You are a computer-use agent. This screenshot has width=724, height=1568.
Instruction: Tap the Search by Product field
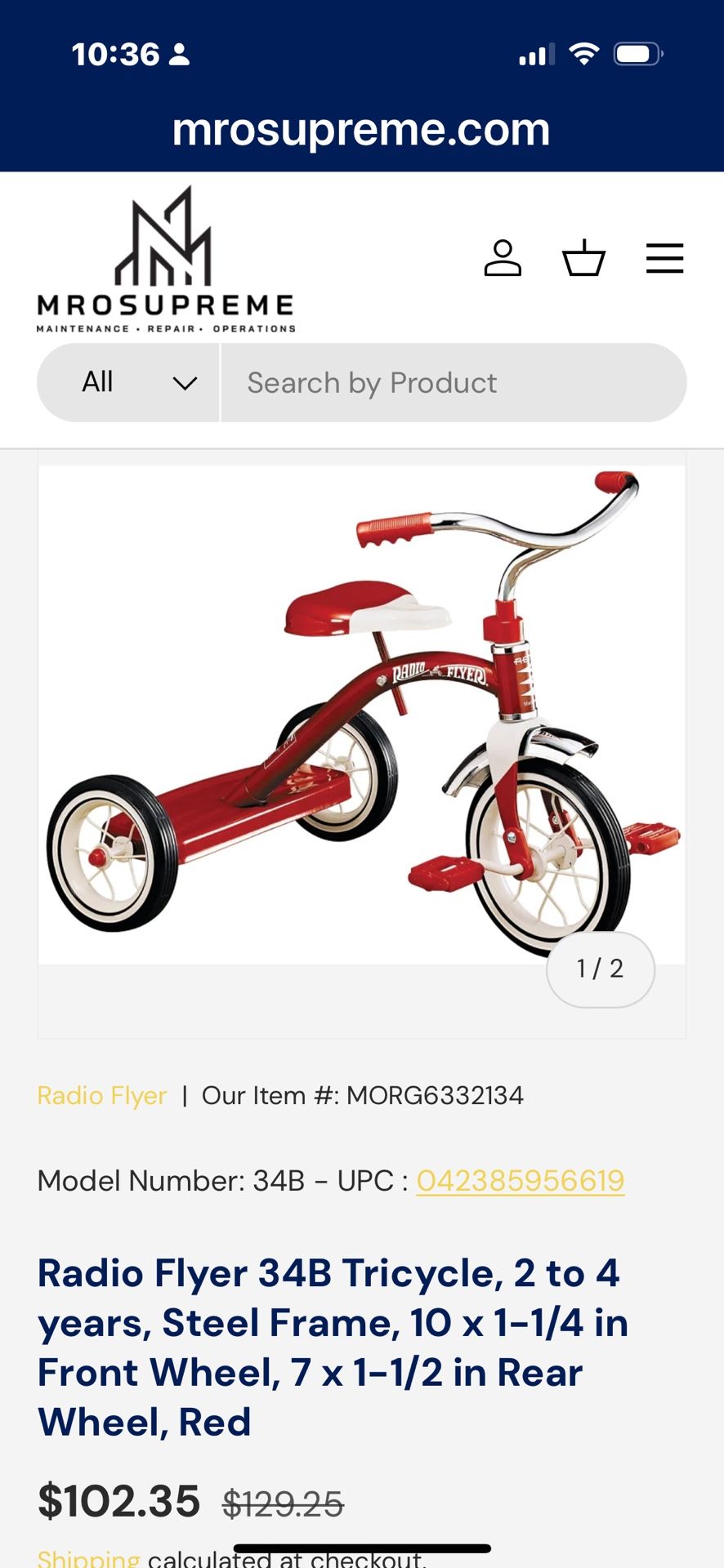454,382
